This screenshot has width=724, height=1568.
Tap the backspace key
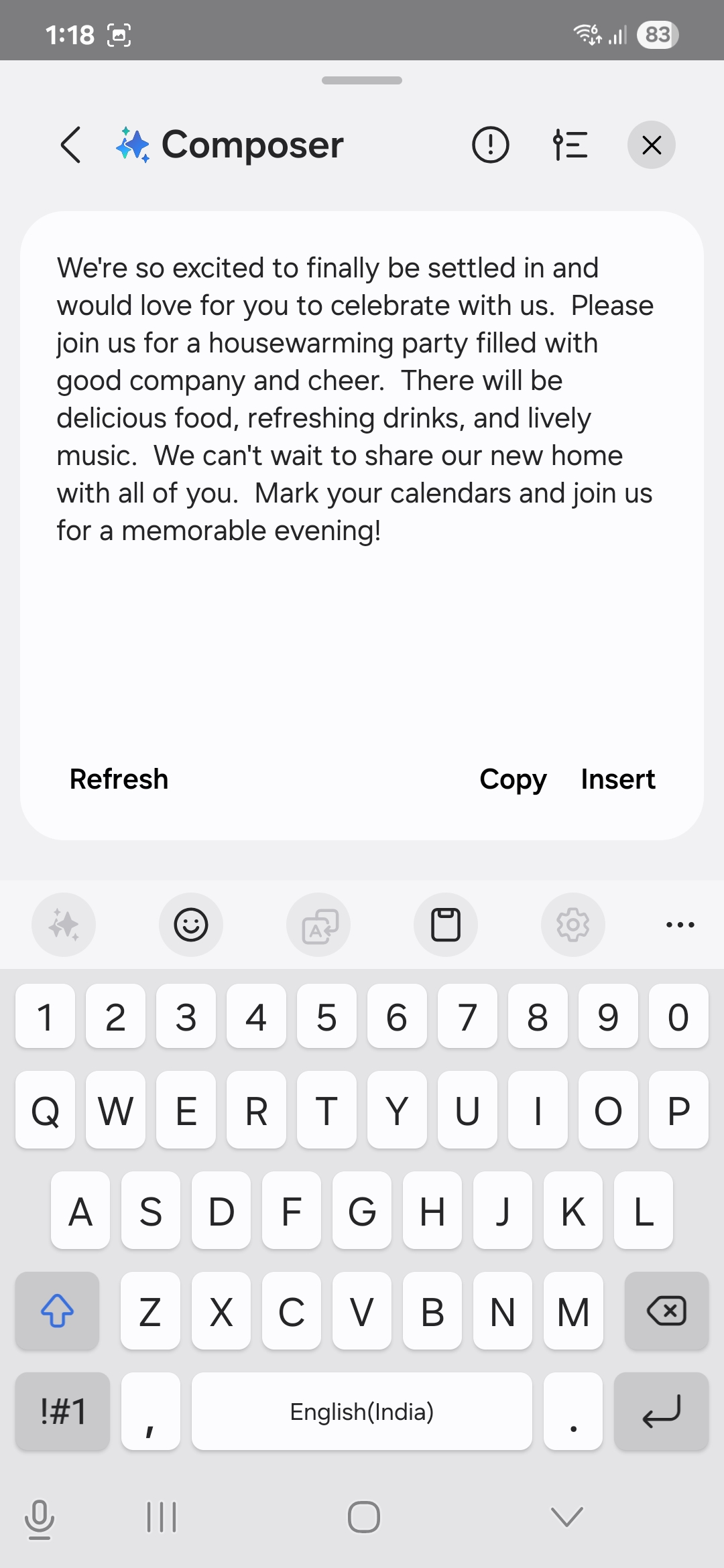point(666,1311)
